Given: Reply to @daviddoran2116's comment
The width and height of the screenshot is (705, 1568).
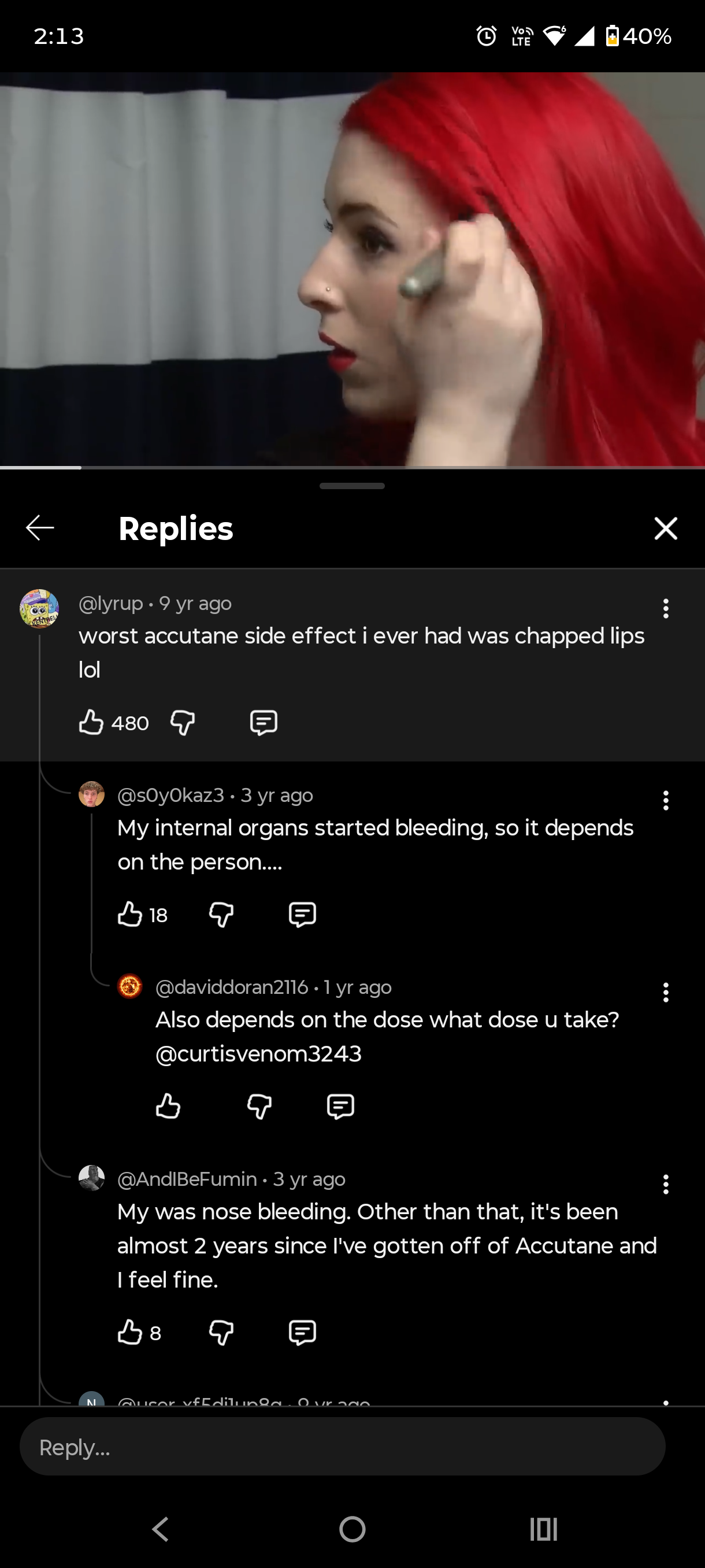Looking at the screenshot, I should 340,1106.
